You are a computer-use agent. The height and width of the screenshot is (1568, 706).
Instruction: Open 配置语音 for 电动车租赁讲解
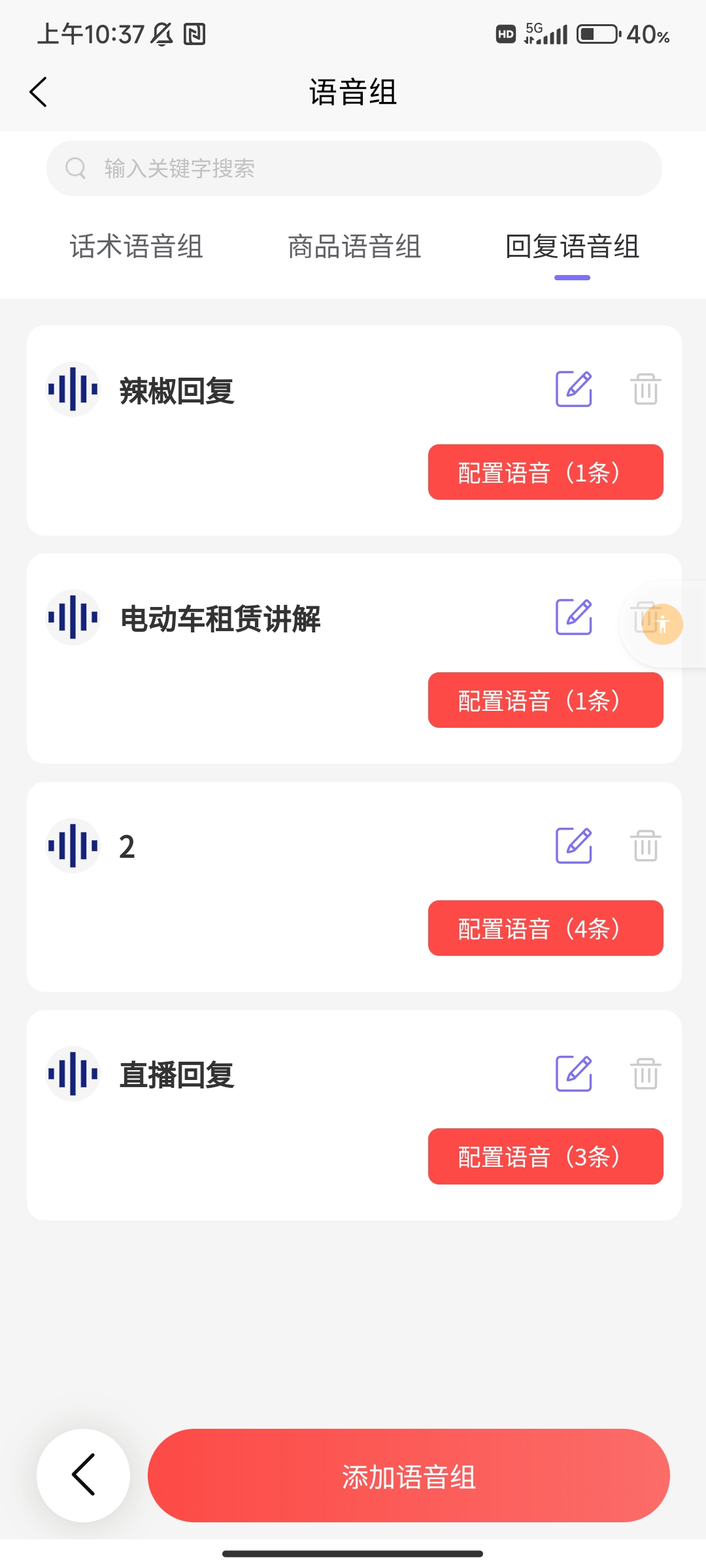coord(545,700)
